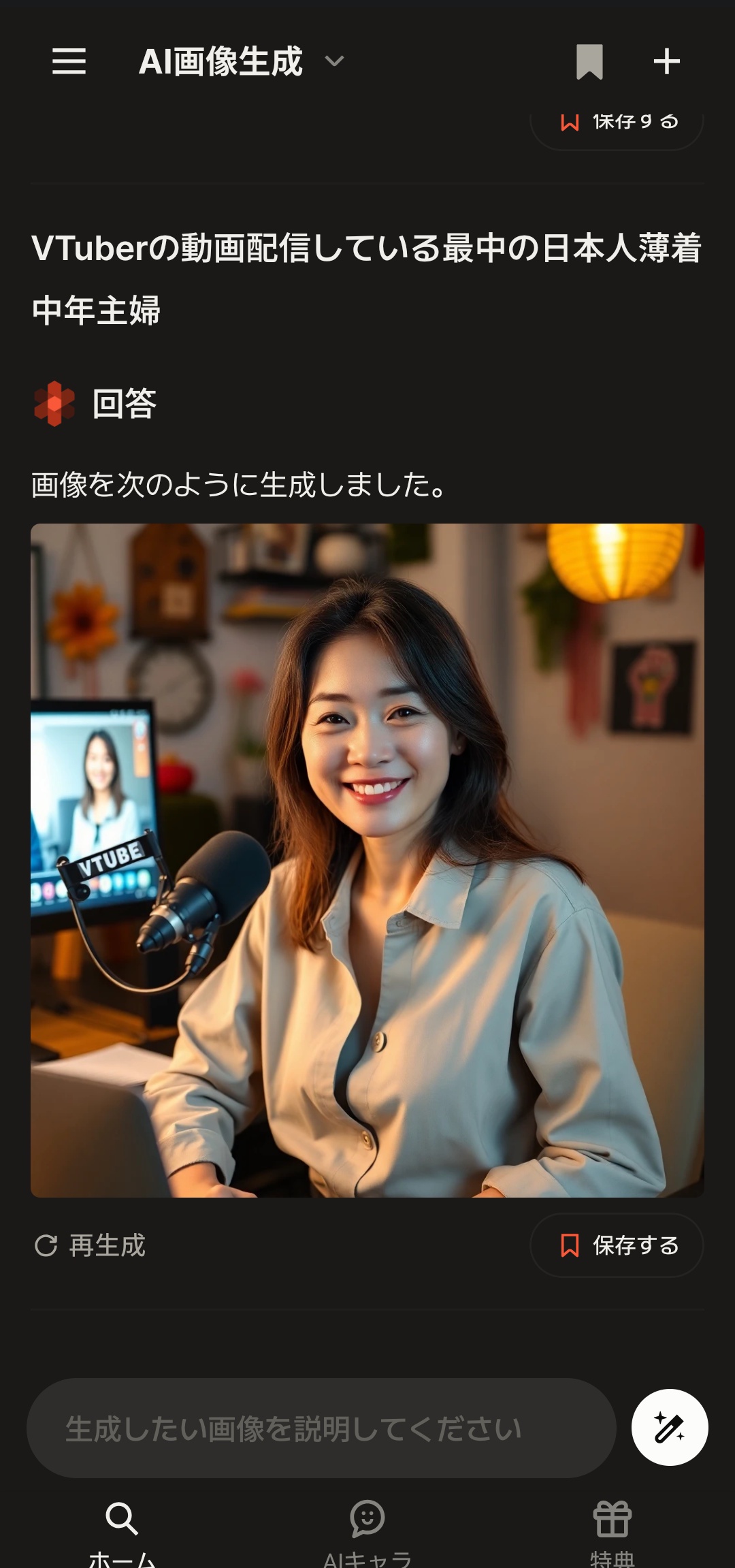
Task: Tap 再生成 to regenerate the image
Action: 91,1245
